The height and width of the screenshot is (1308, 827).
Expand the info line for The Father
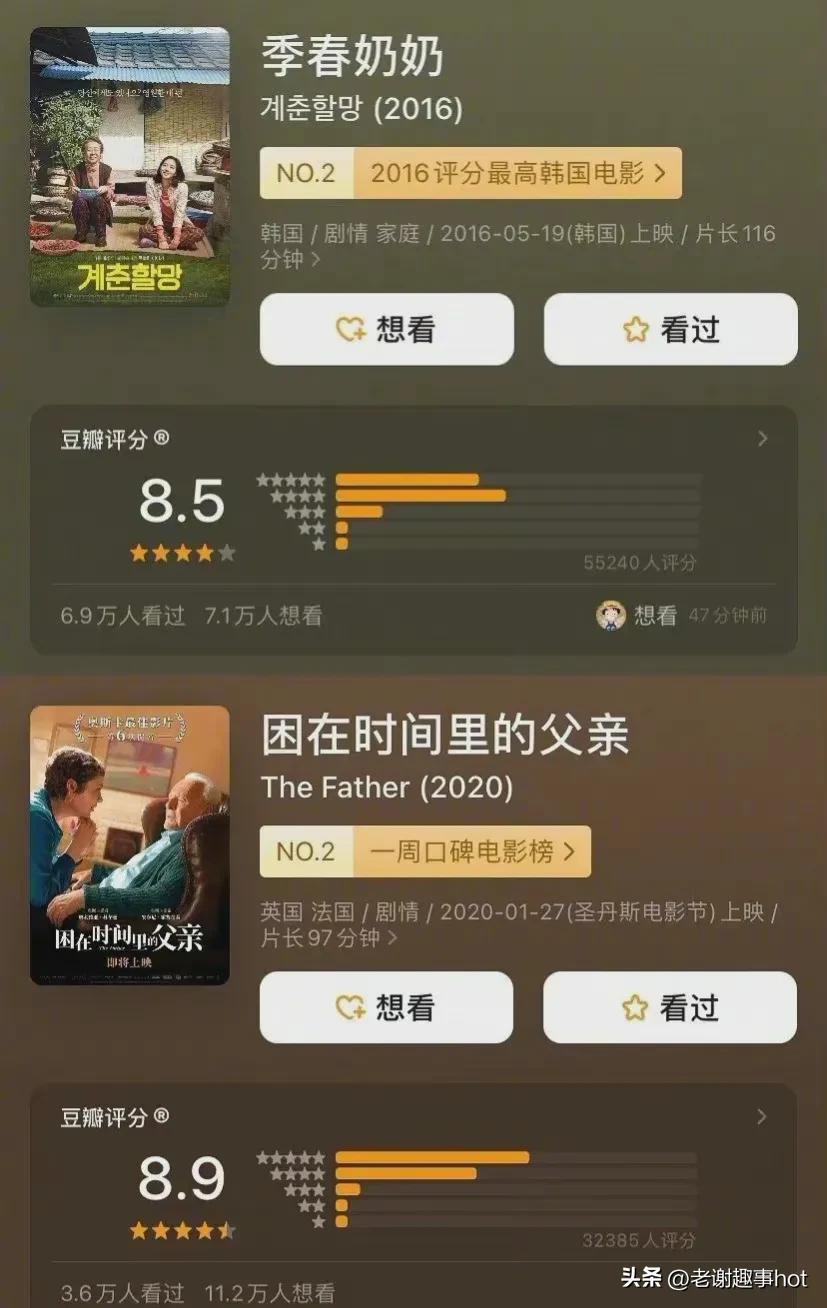tap(393, 939)
